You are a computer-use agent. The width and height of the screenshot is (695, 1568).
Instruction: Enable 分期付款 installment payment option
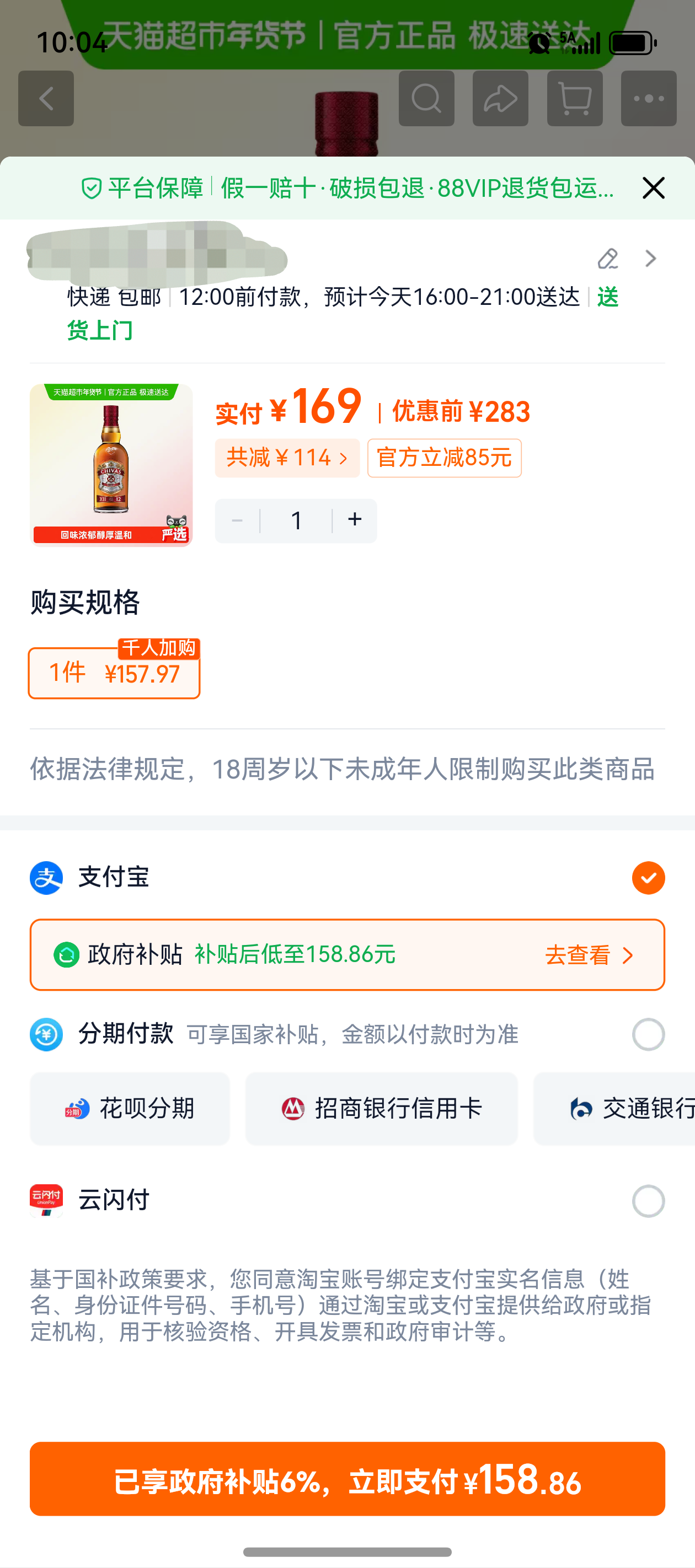(x=648, y=1035)
